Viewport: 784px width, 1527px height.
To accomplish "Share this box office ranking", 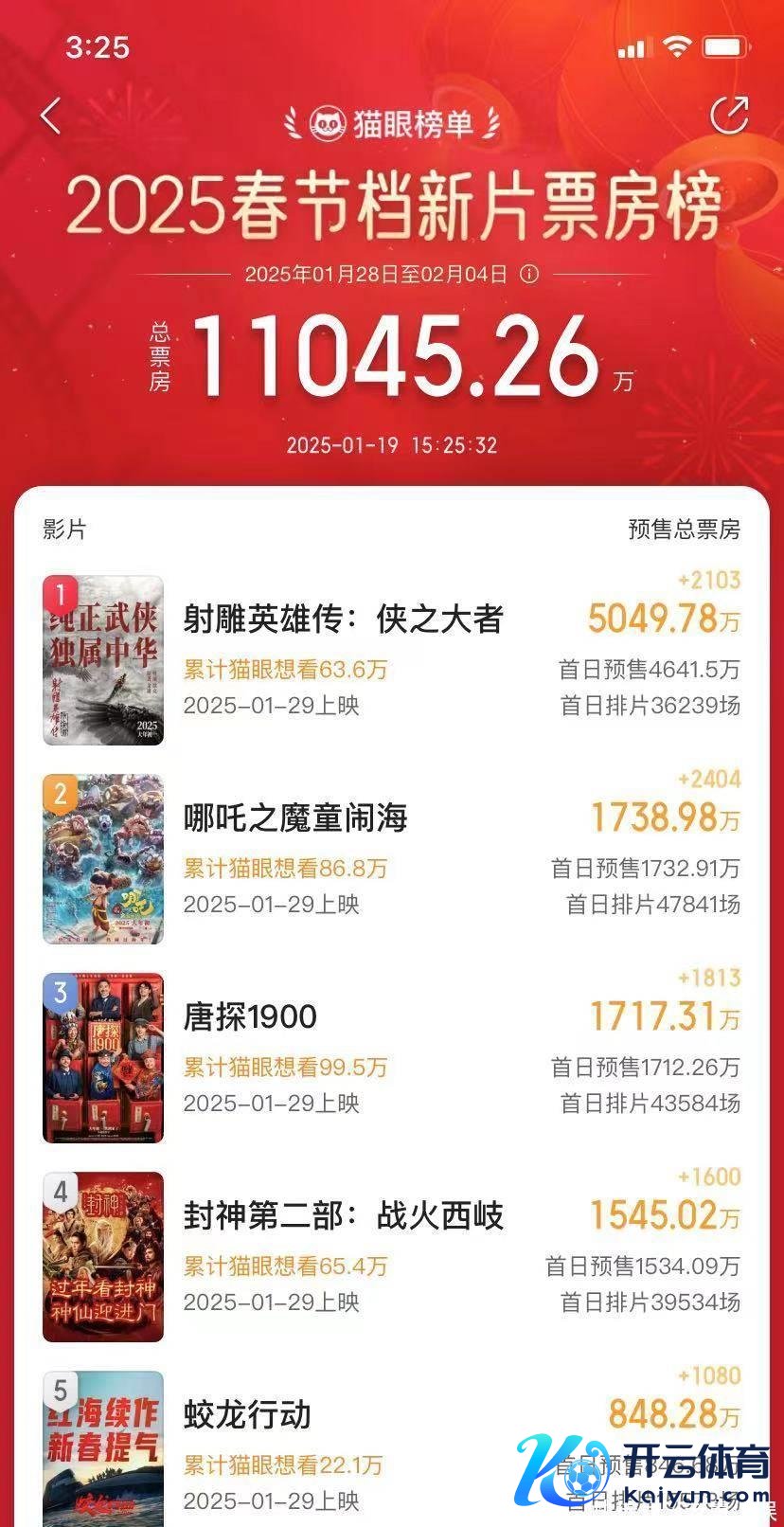I will (729, 116).
